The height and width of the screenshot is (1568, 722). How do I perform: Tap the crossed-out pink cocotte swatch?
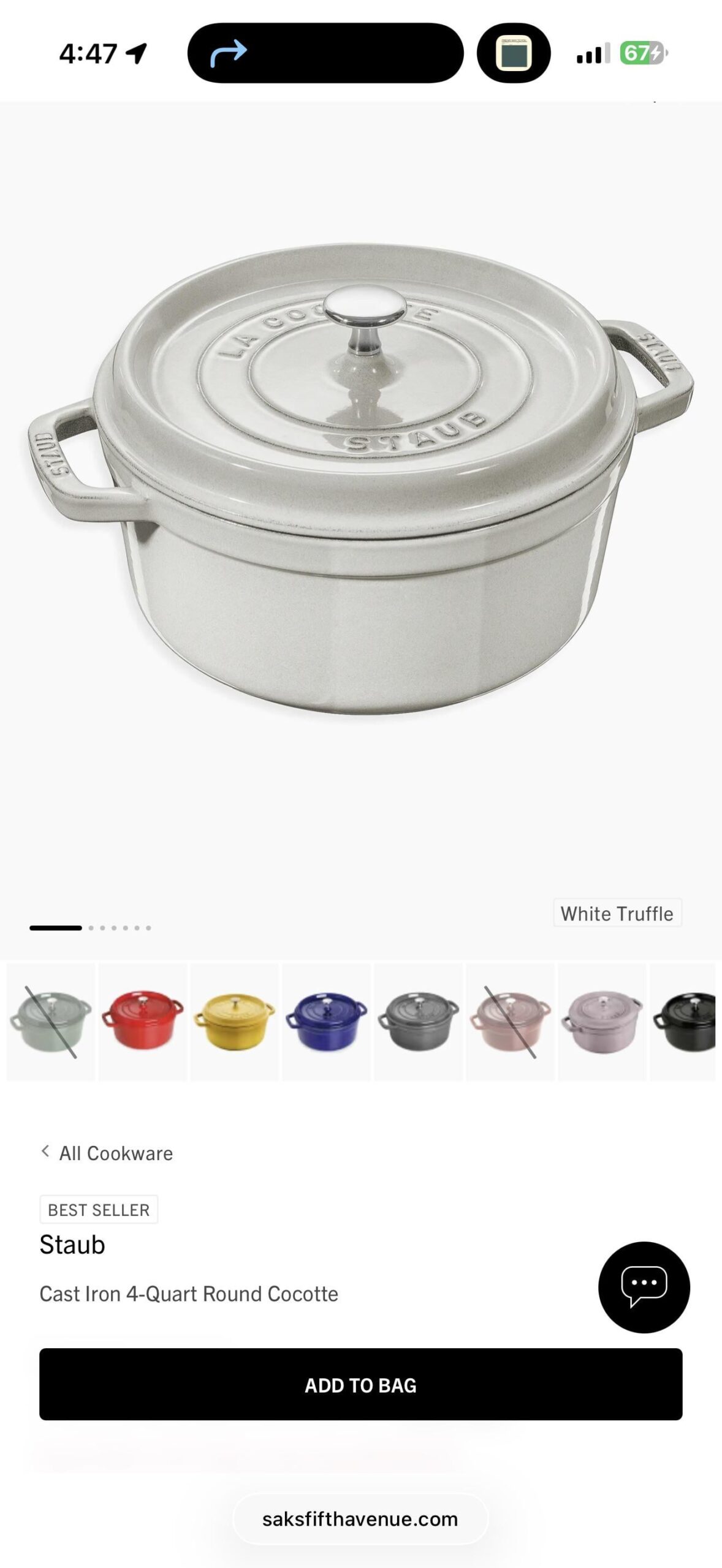[x=510, y=1022]
